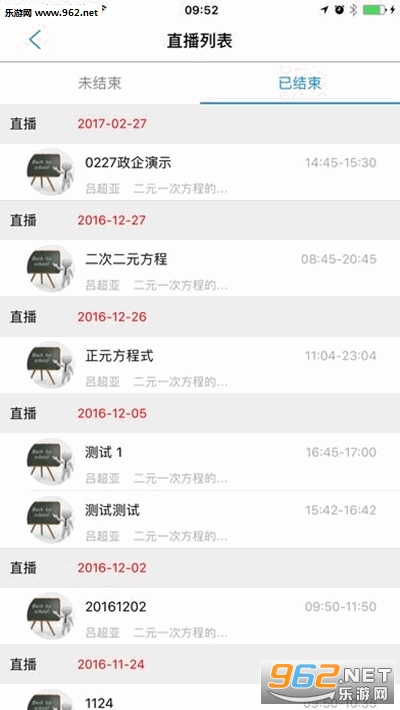Select the 已结束 tab
400x710 pixels.
tap(300, 83)
